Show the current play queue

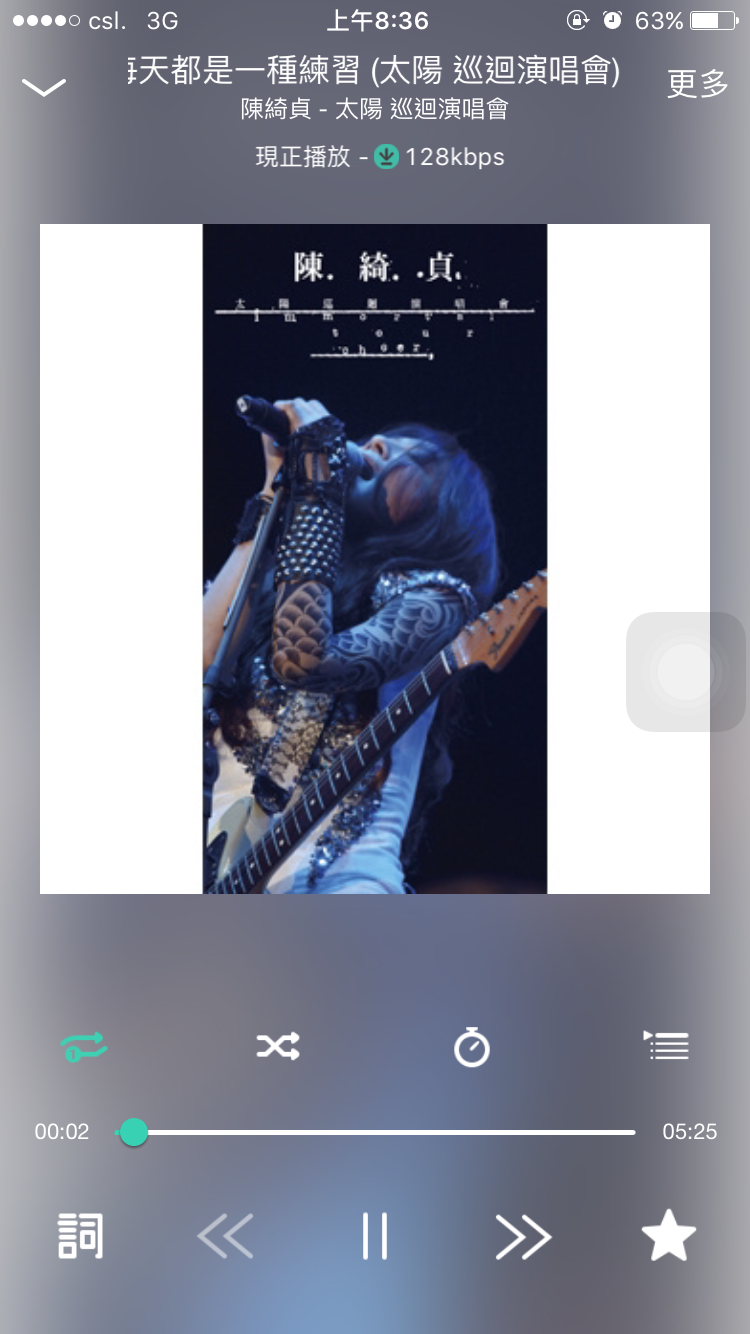[666, 1045]
